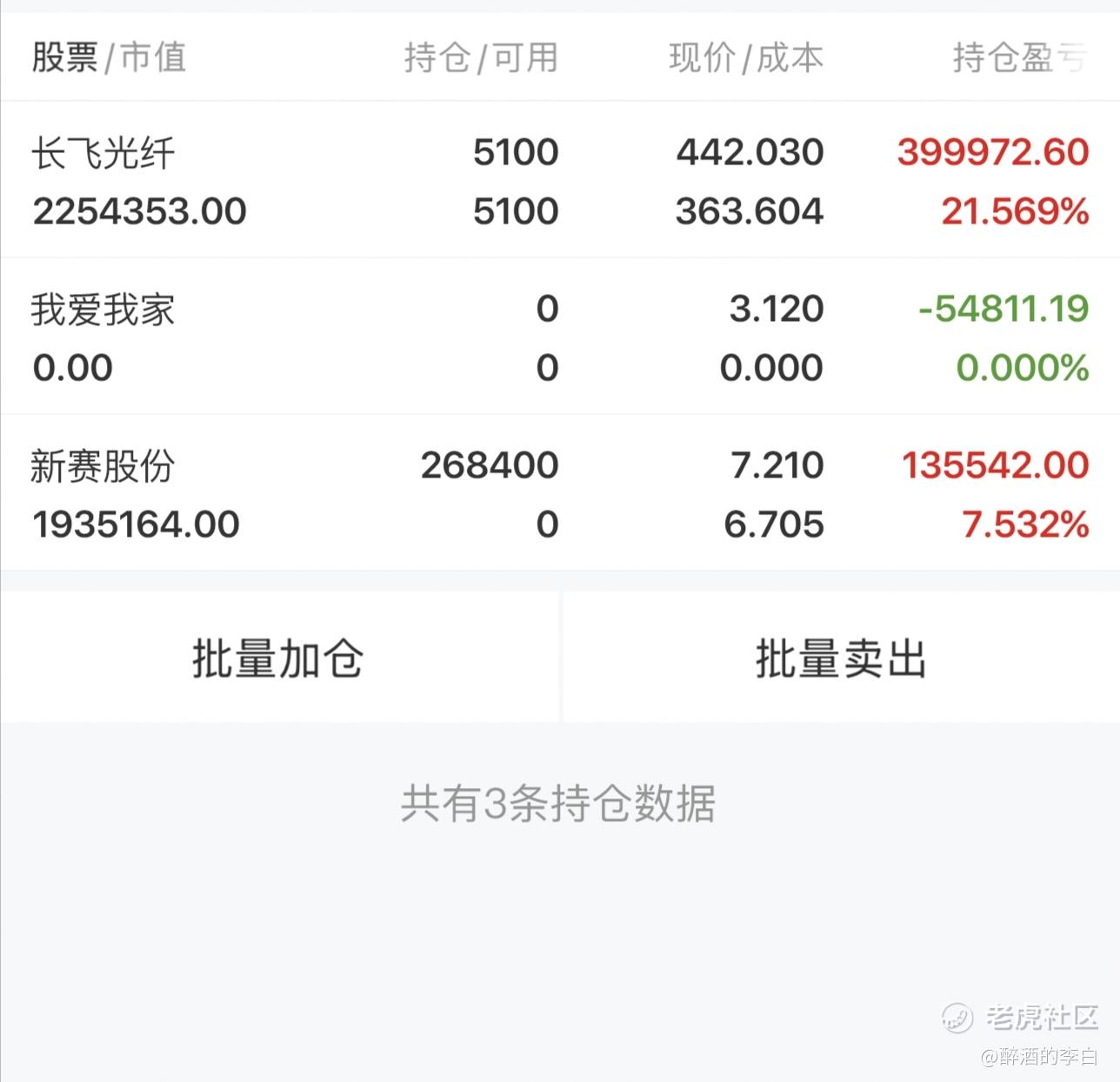Open the 我爱我家 holding row
The image size is (1120, 1082).
click(560, 337)
